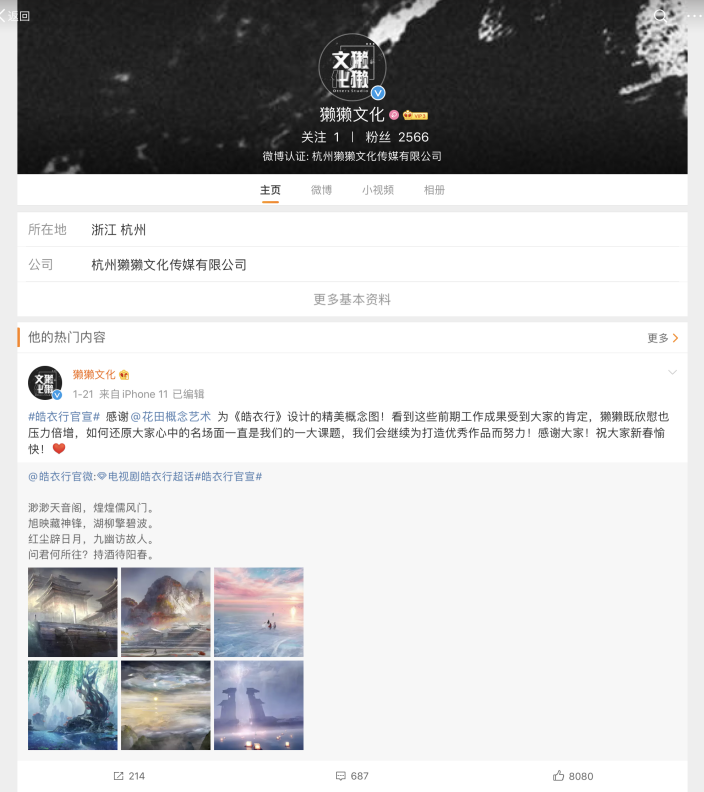Go back using the 返回 arrow
Screen dimensions: 704x792
[16, 16]
